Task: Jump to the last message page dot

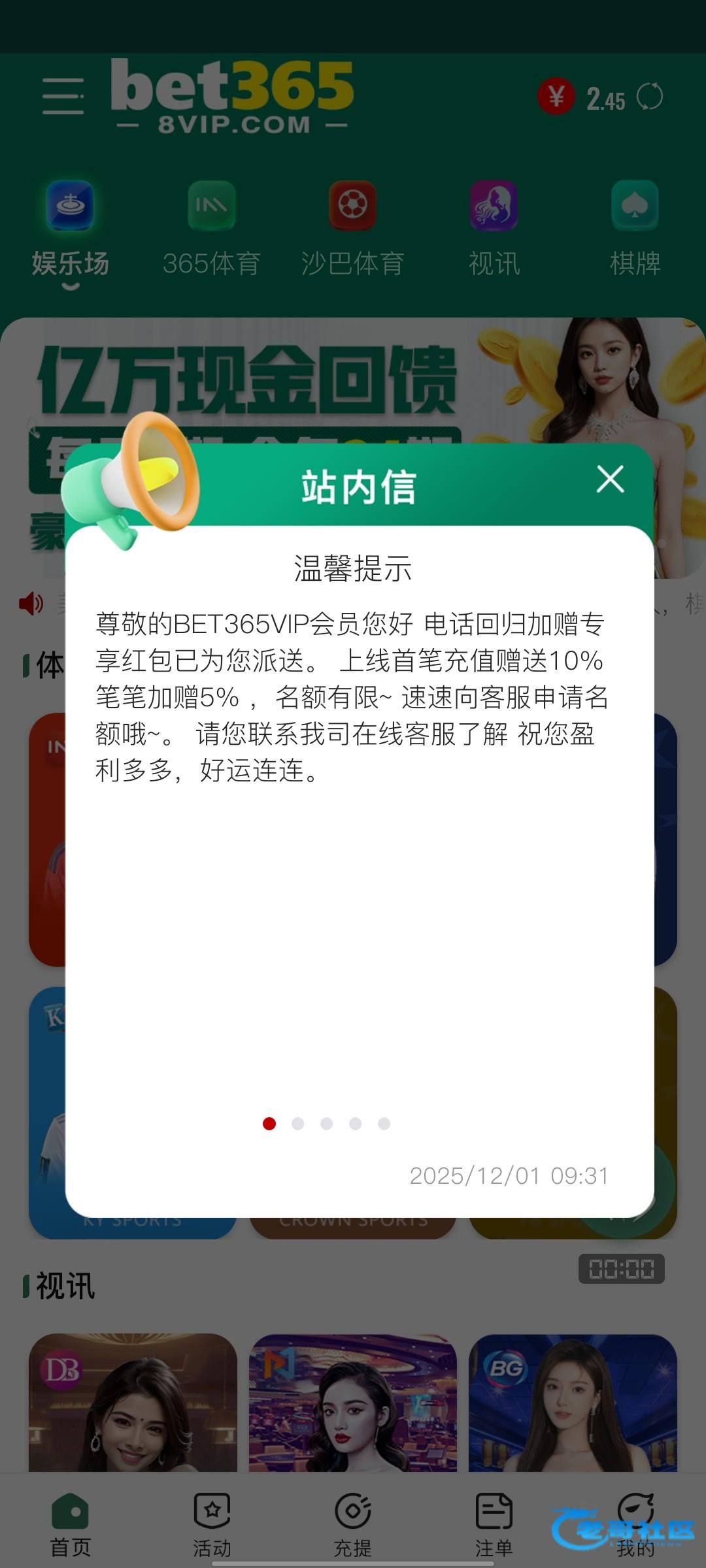Action: (x=384, y=1124)
